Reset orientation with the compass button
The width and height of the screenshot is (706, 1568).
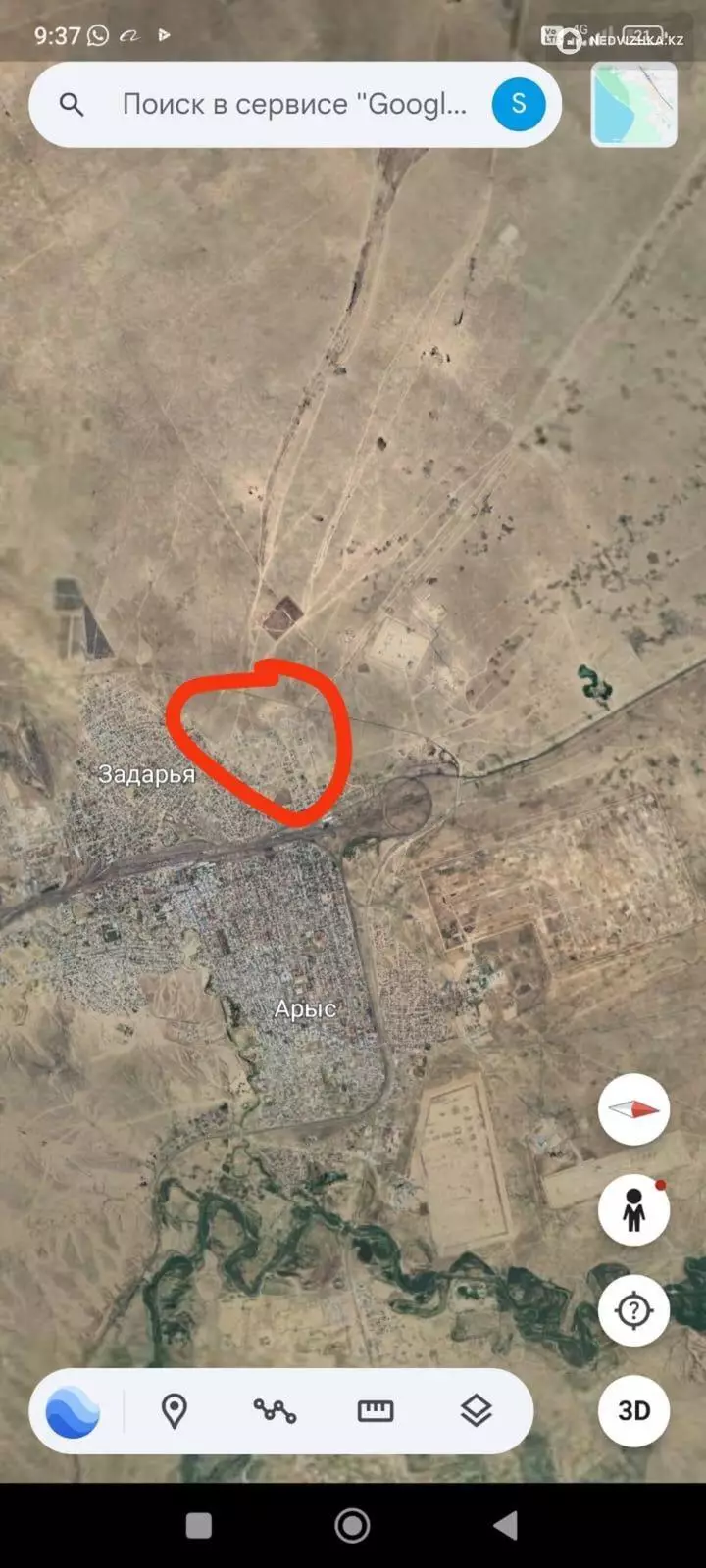click(x=633, y=1109)
